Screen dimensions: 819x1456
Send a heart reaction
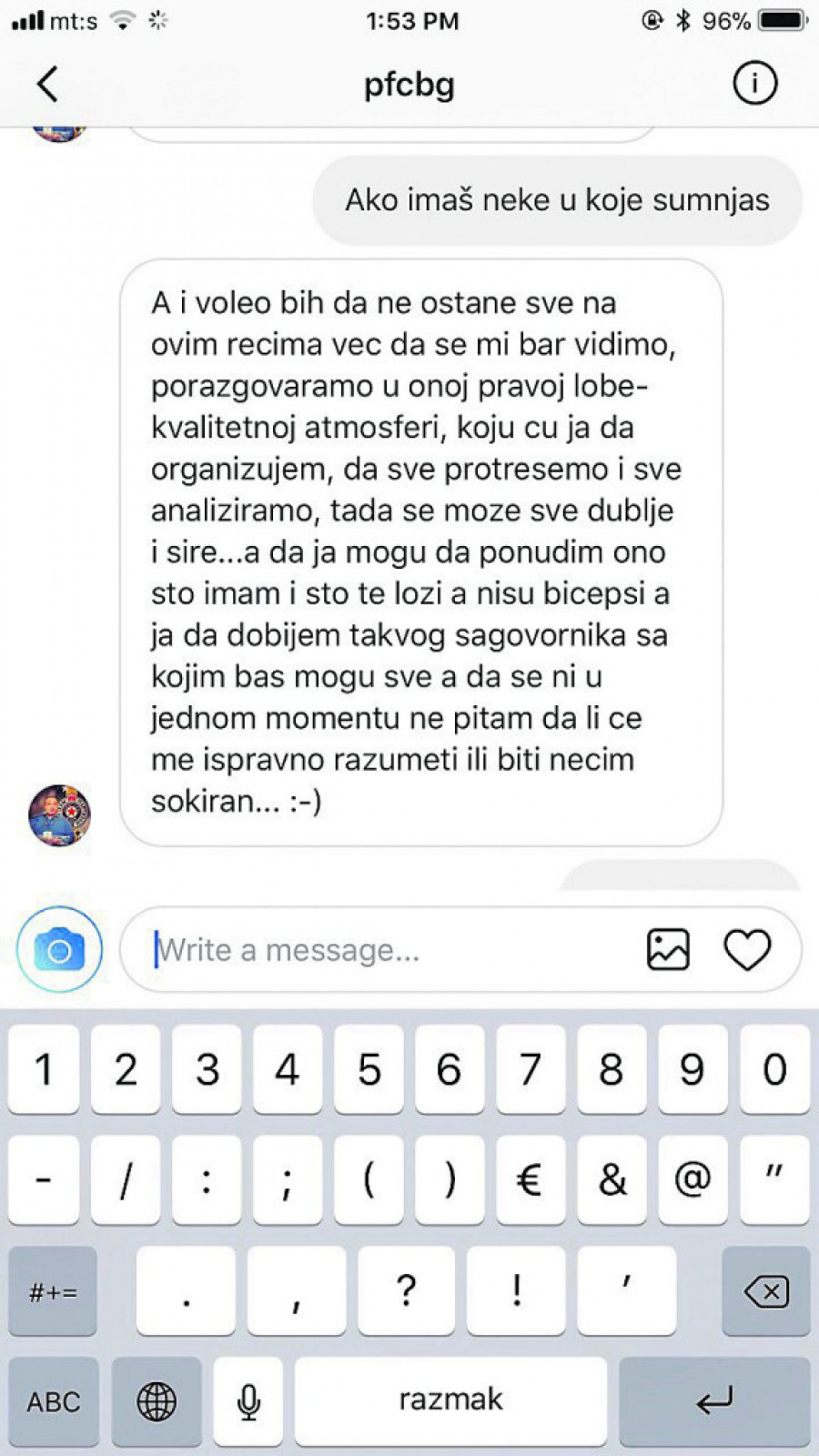(x=747, y=950)
